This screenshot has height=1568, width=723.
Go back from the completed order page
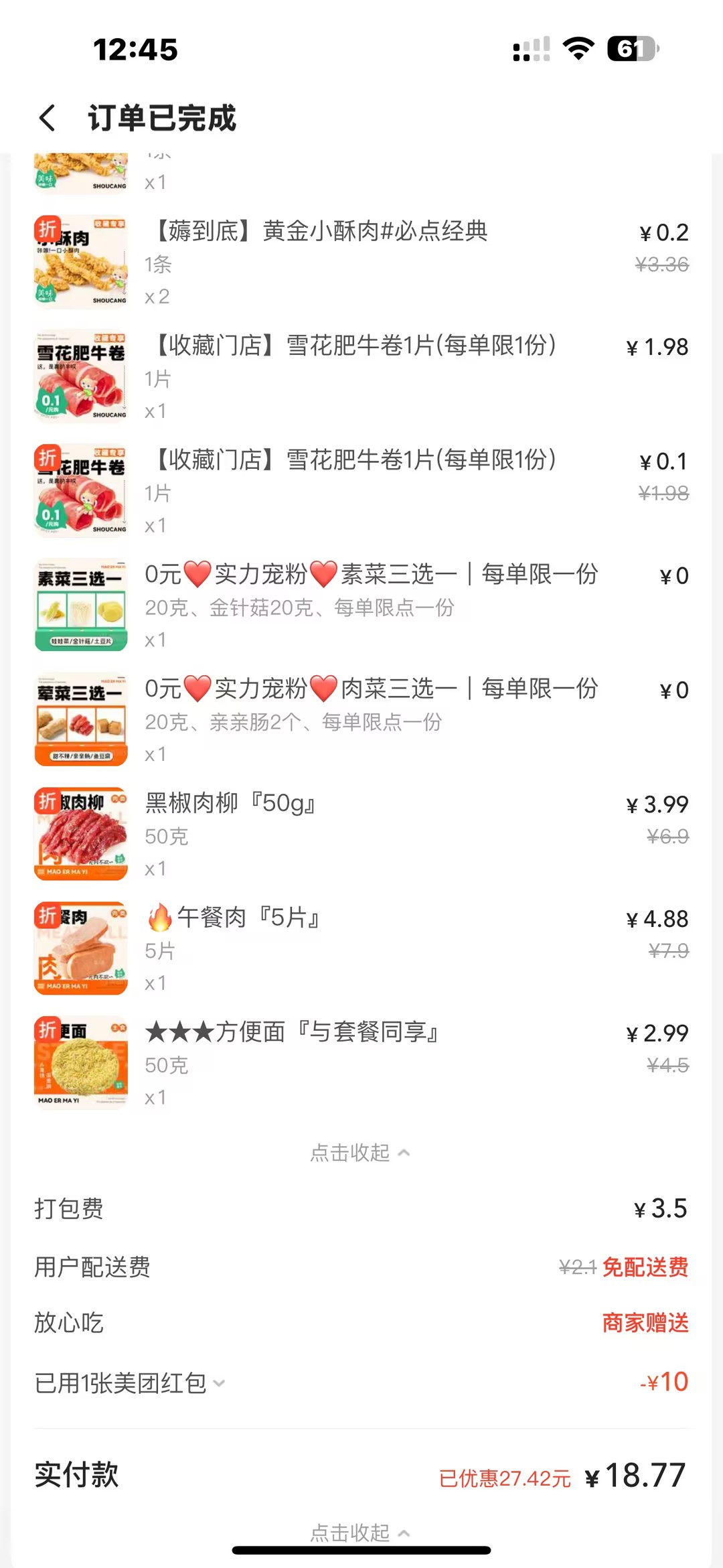pos(47,118)
